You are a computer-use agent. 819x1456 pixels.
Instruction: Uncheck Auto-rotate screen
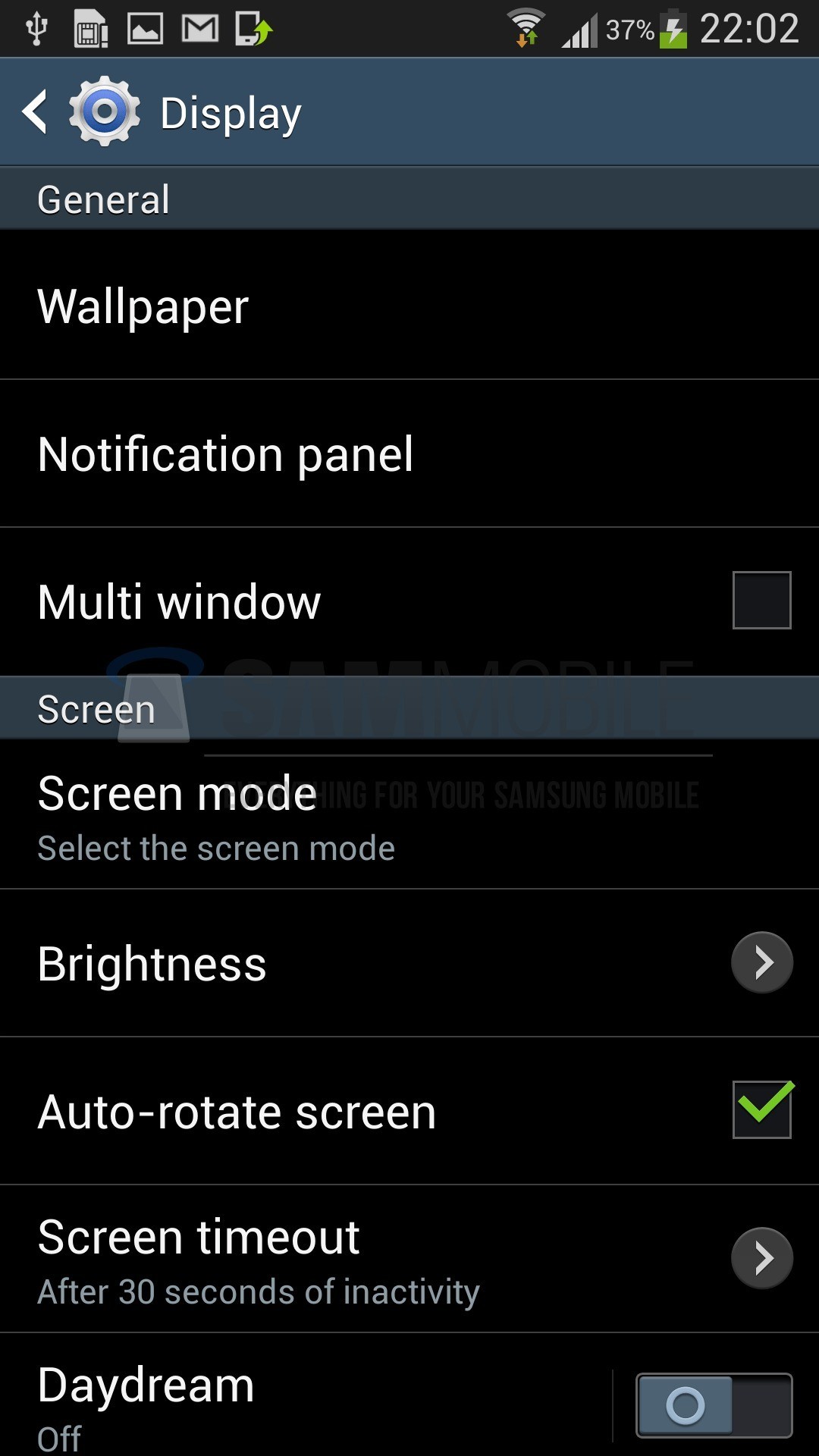point(761,1110)
